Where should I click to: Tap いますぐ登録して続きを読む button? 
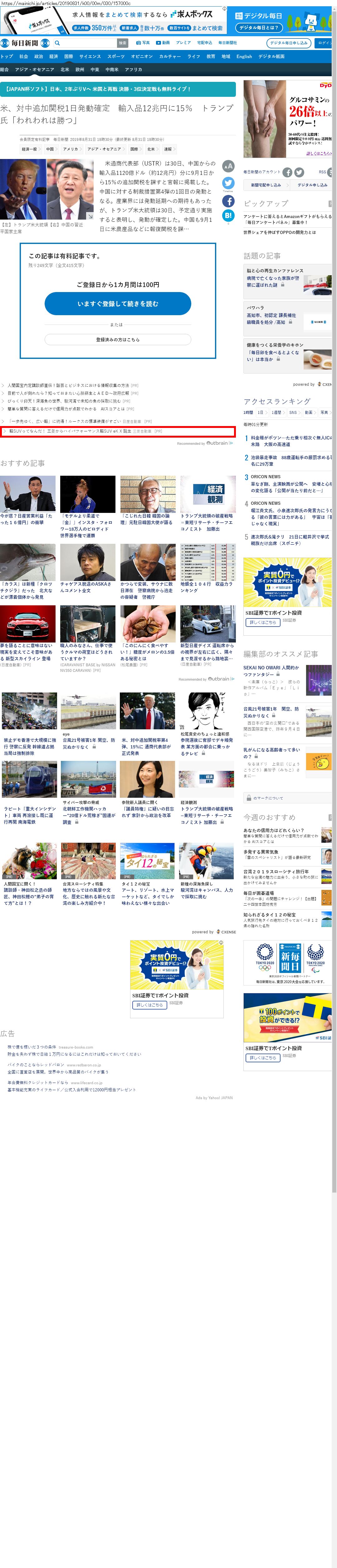pyautogui.click(x=117, y=304)
